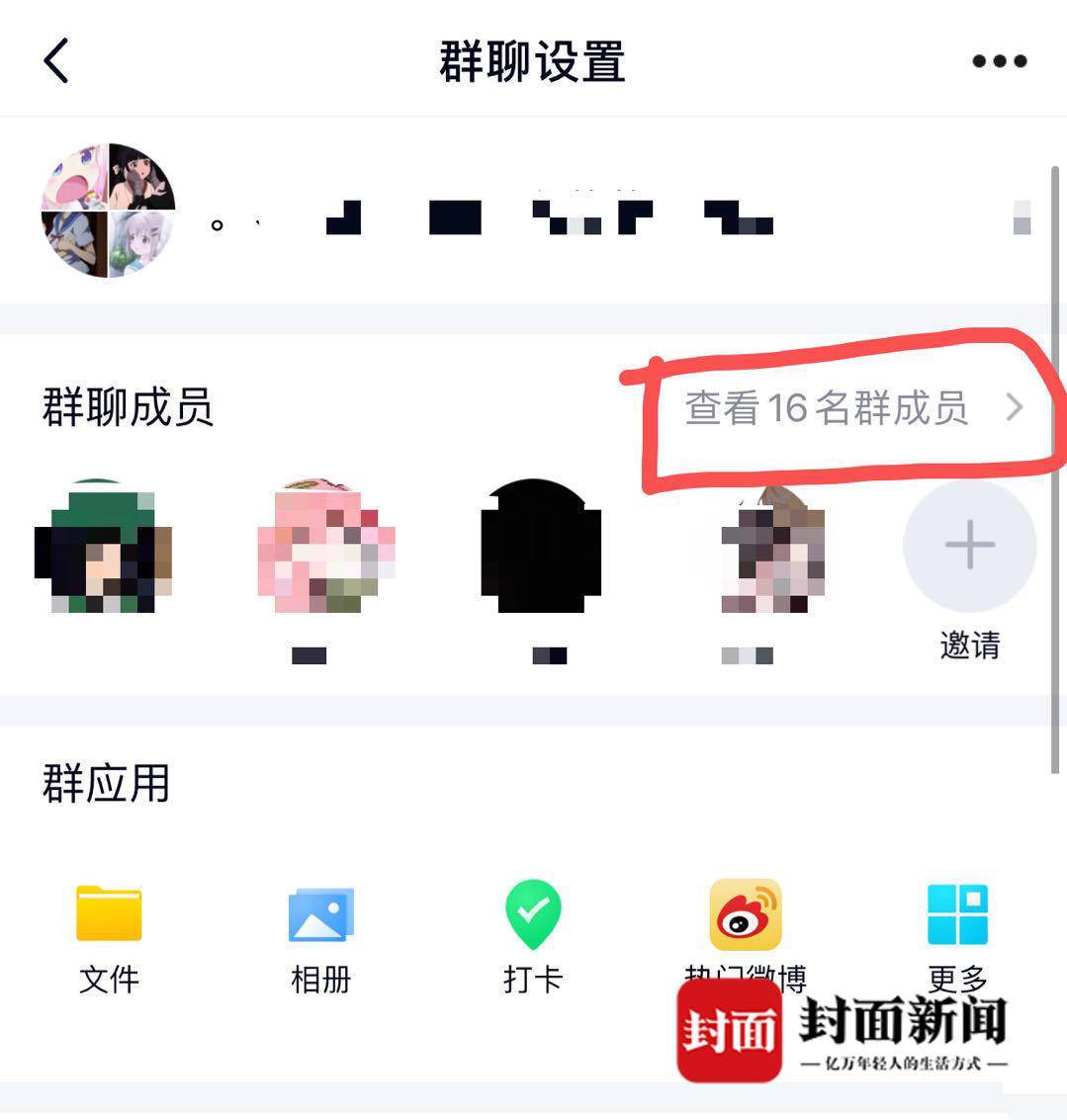Open group 相册 album
The height and width of the screenshot is (1120, 1067).
pyautogui.click(x=320, y=936)
